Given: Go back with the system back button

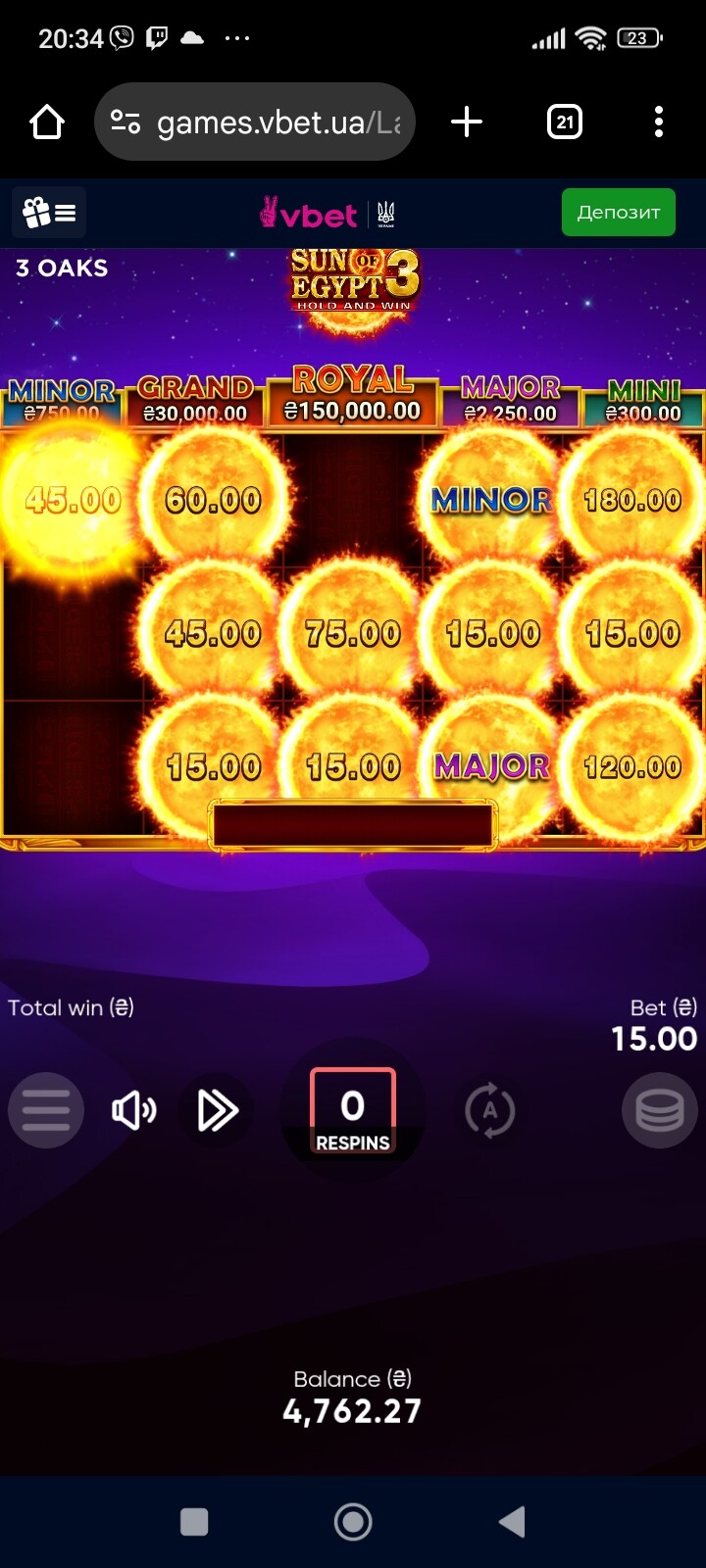Looking at the screenshot, I should 513,1522.
